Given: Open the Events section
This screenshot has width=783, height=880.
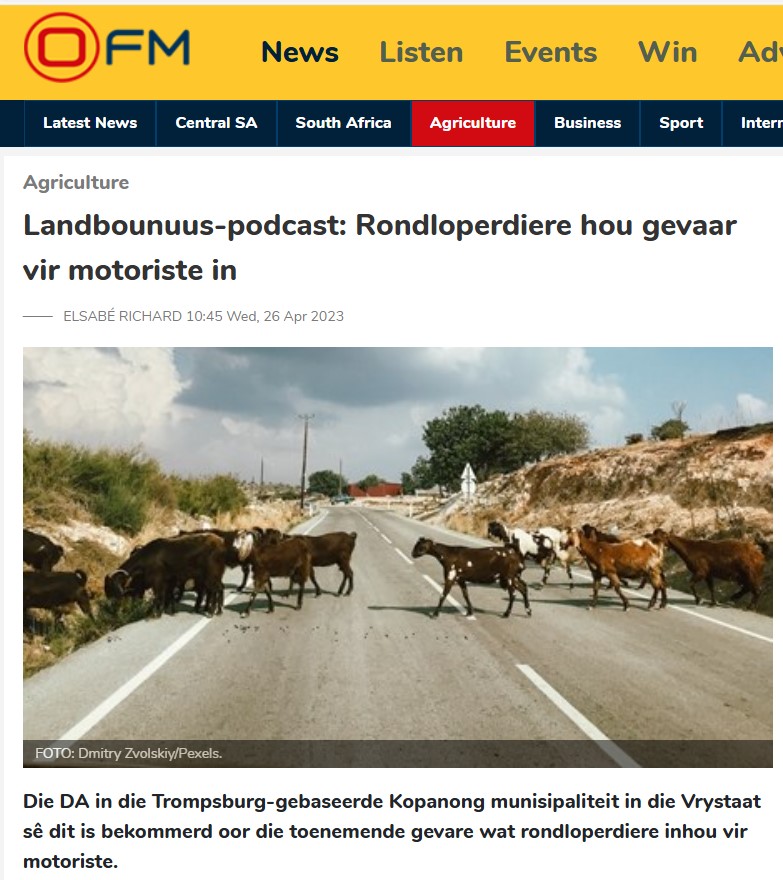Looking at the screenshot, I should [x=550, y=52].
